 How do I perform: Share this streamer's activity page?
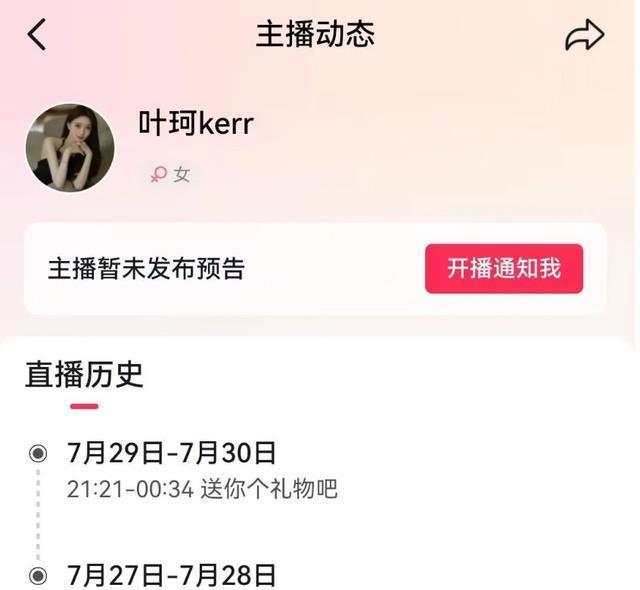pyautogui.click(x=585, y=36)
